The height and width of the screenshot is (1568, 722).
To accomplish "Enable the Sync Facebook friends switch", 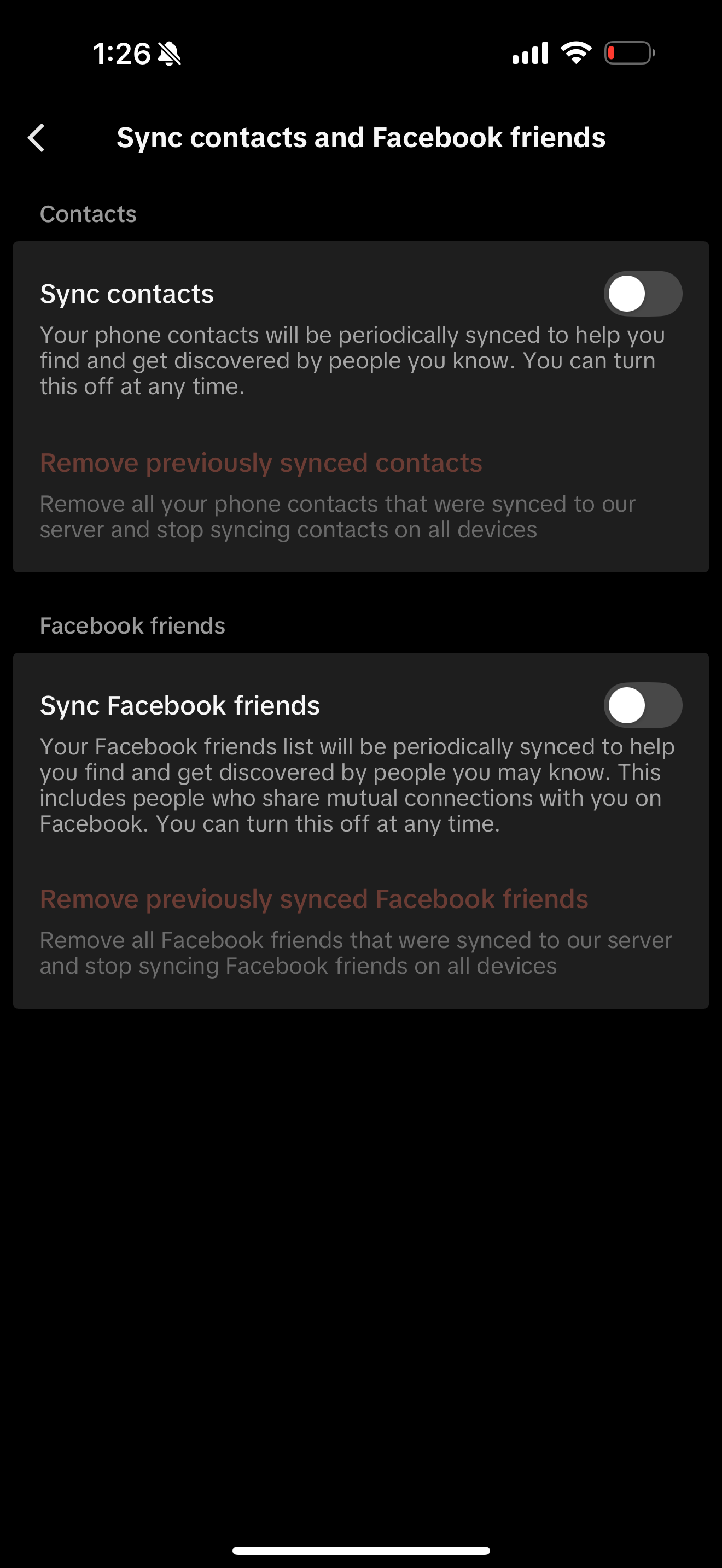I will pyautogui.click(x=642, y=705).
